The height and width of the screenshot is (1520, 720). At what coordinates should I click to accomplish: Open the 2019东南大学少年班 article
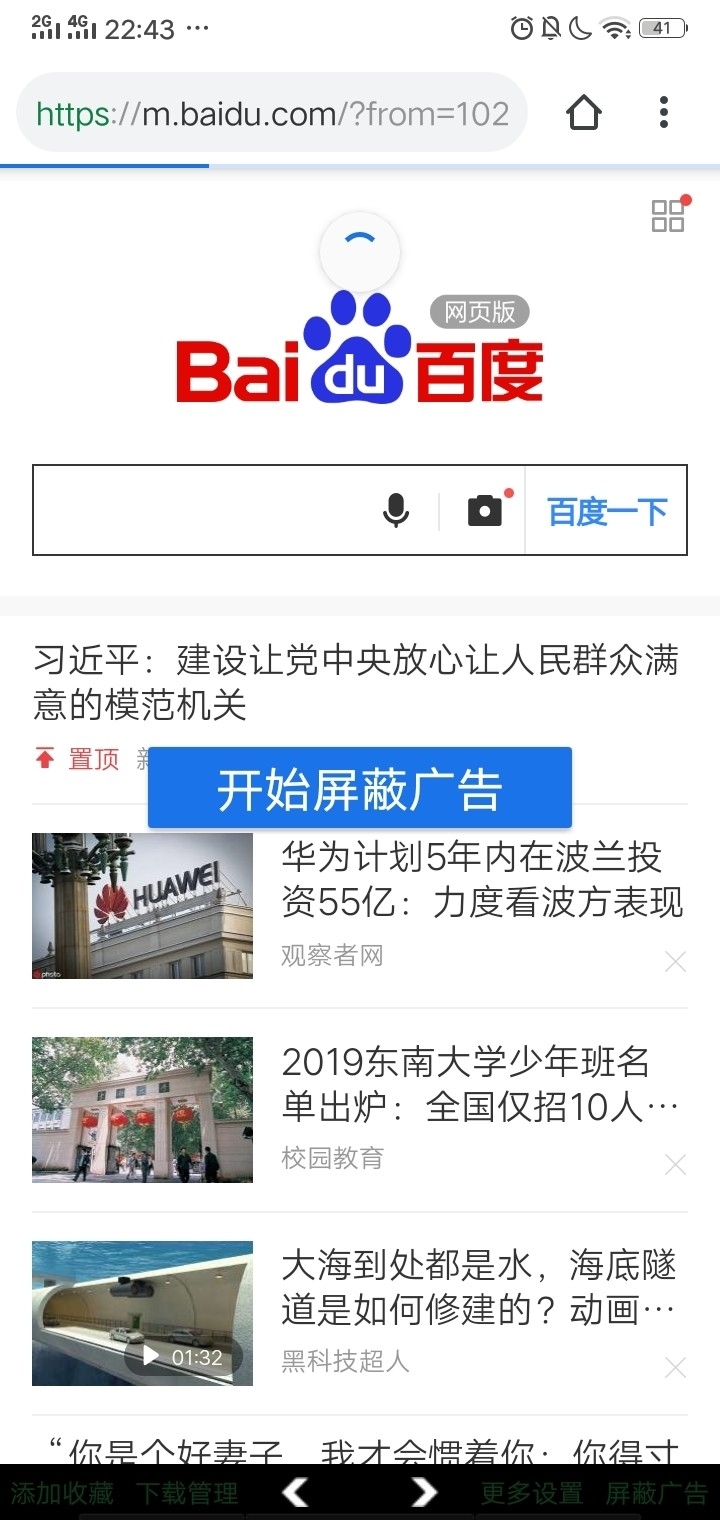click(x=481, y=1084)
